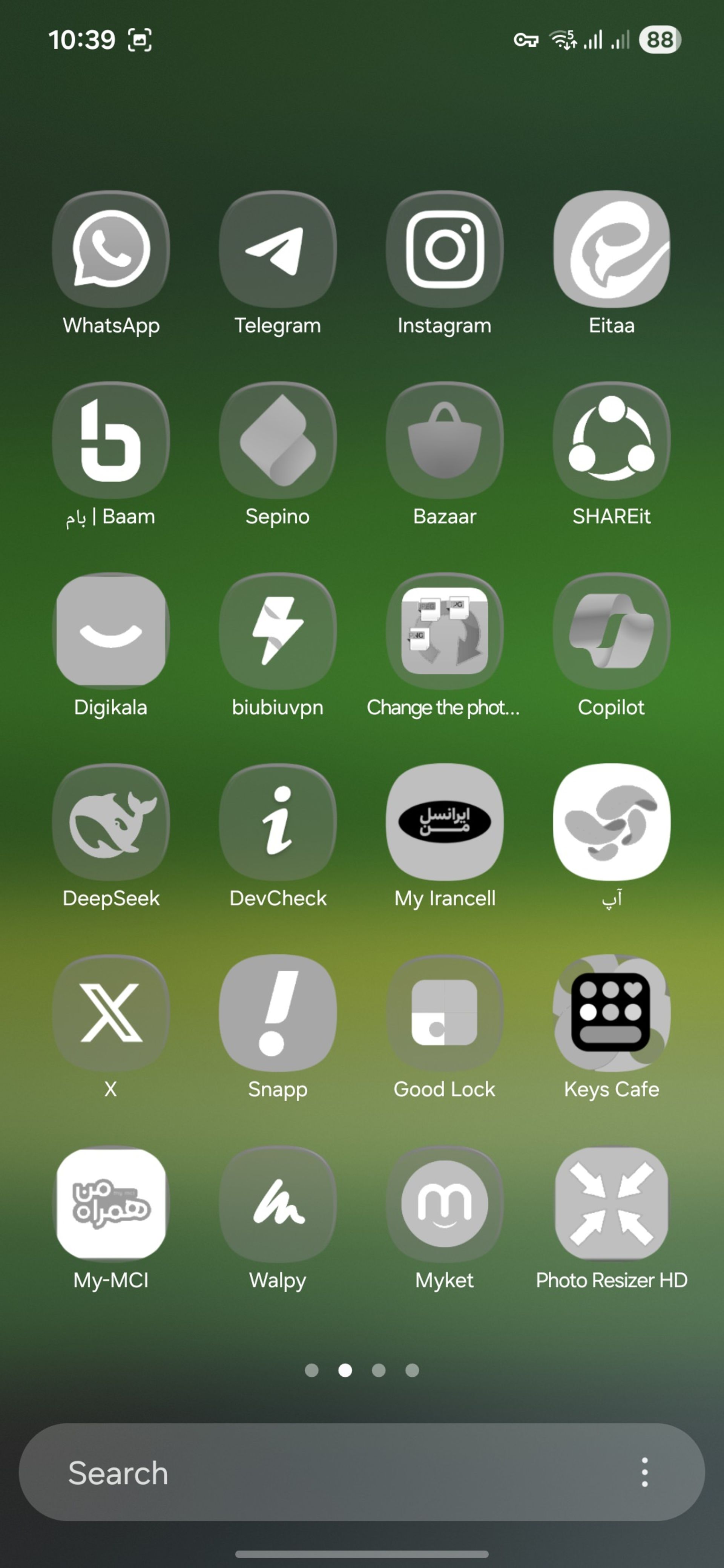The height and width of the screenshot is (1568, 724).
Task: Launch SHAREit
Action: (611, 440)
